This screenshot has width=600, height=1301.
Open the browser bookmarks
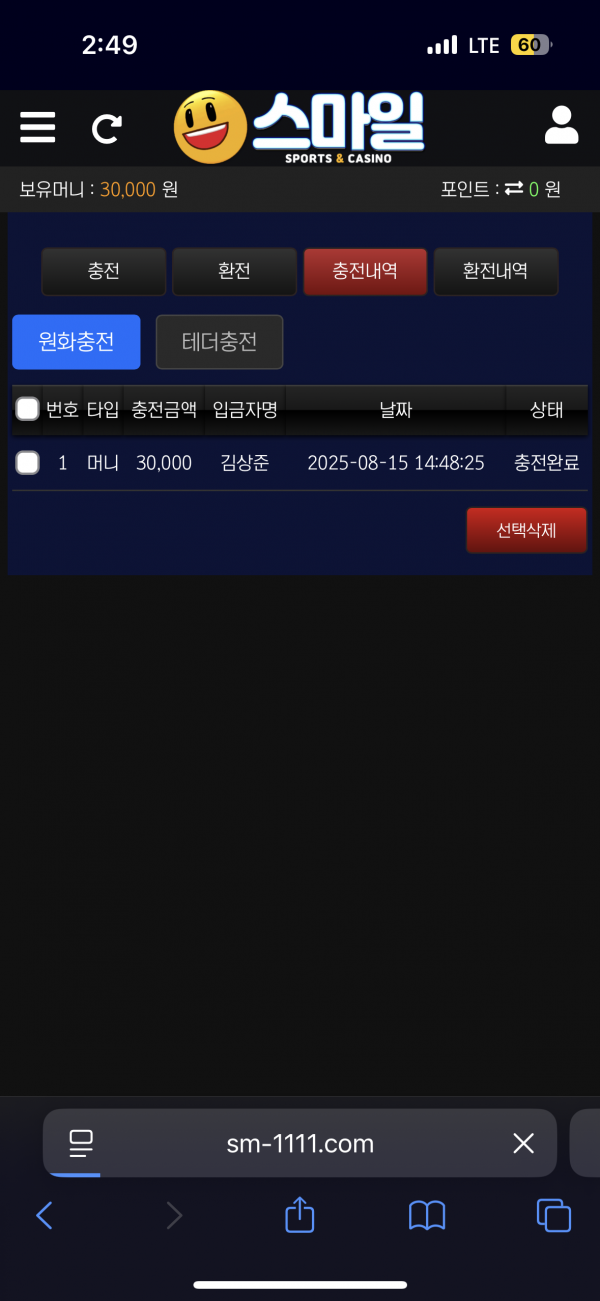(427, 1215)
